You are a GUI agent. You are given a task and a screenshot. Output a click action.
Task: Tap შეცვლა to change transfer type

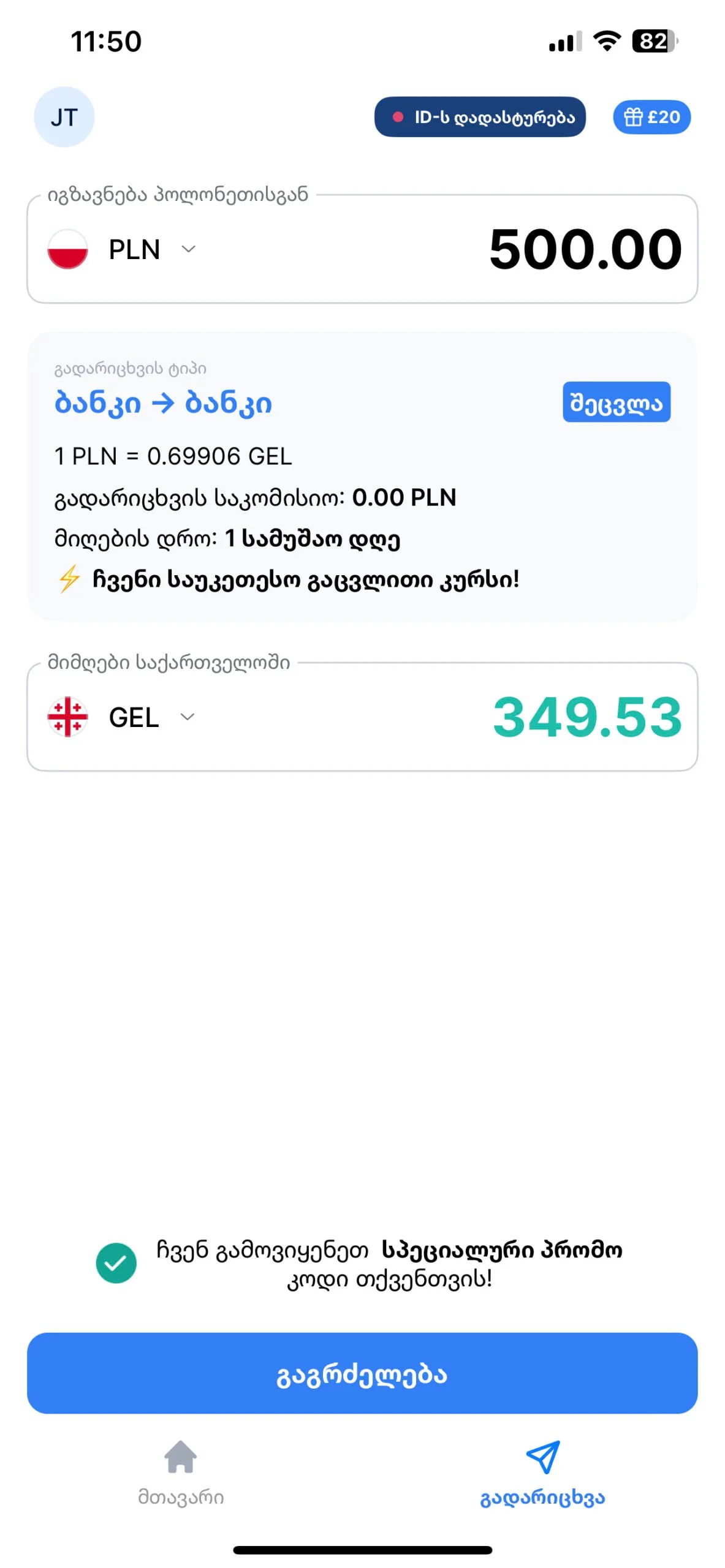pyautogui.click(x=616, y=402)
